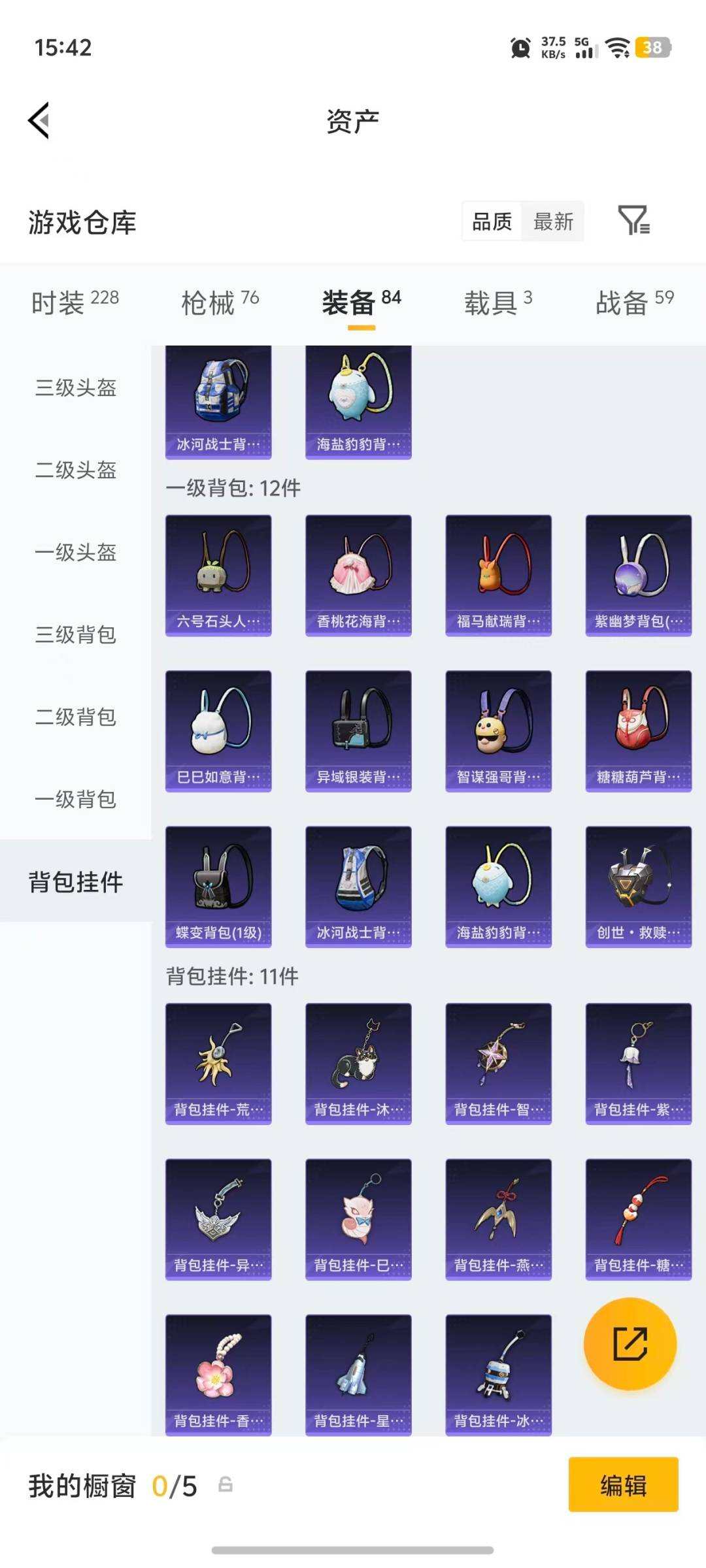This screenshot has height=1568, width=706.
Task: Open the 六号石头人 backpack item
Action: coord(218,576)
